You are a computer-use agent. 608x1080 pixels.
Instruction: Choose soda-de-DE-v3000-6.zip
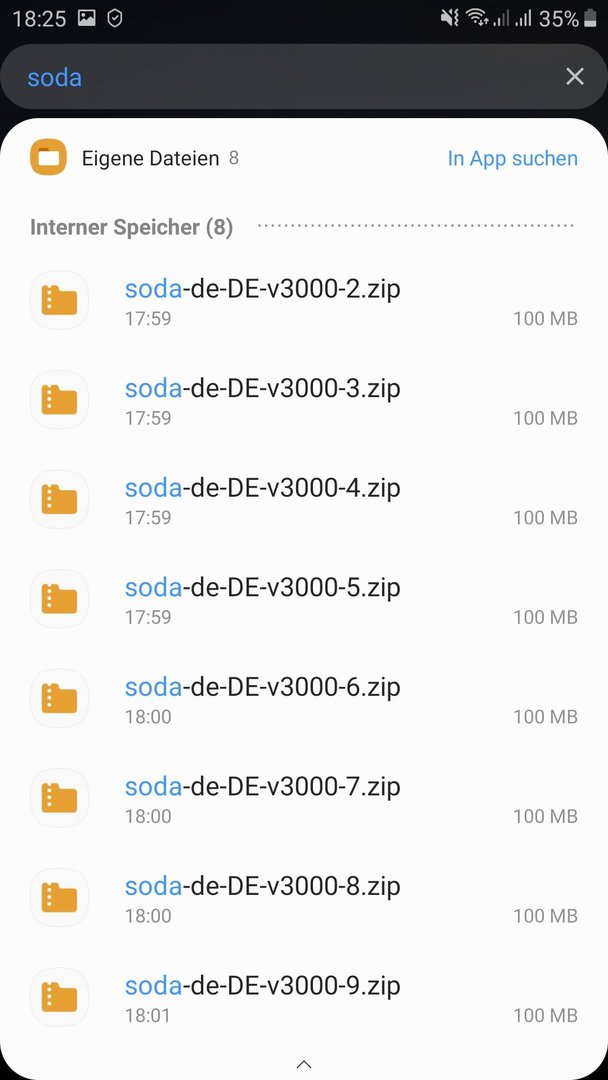tap(304, 698)
